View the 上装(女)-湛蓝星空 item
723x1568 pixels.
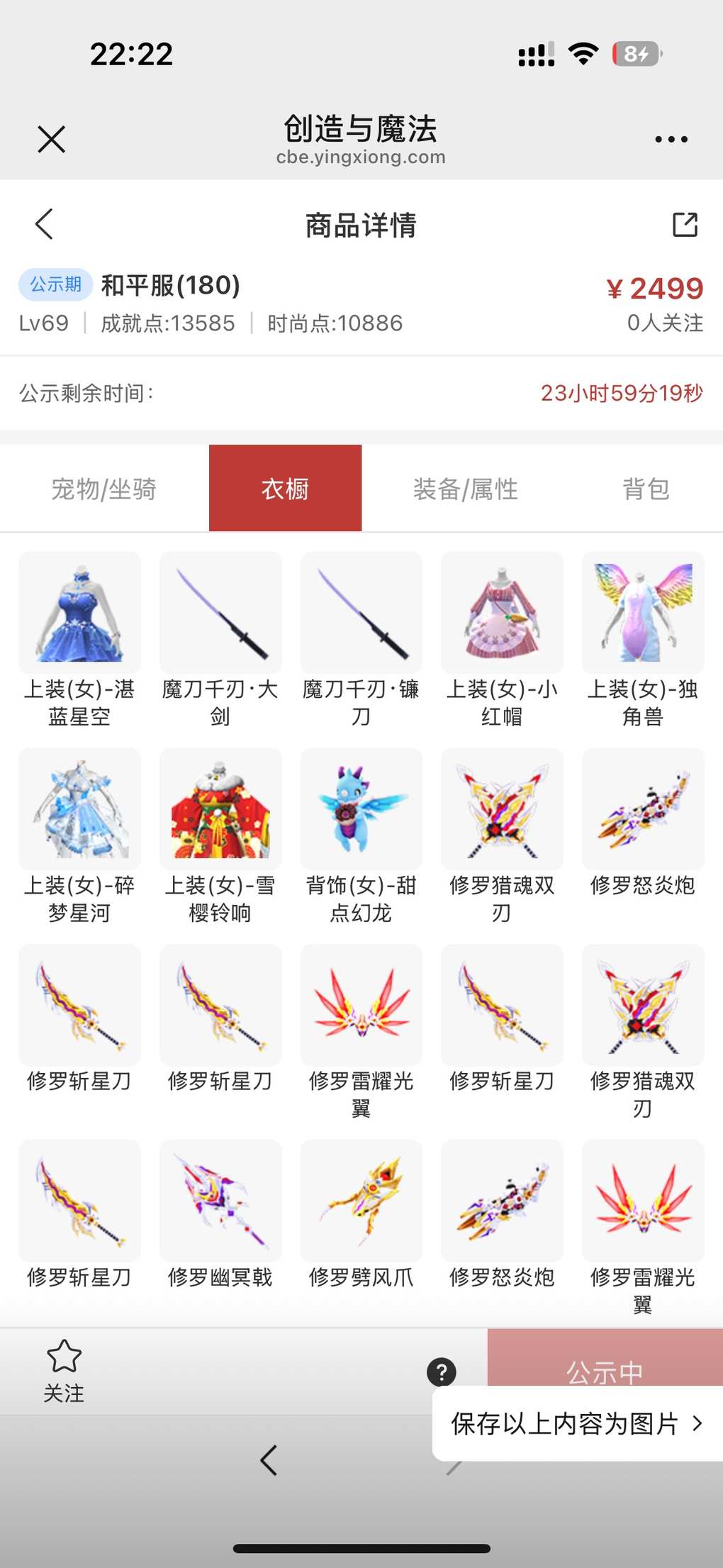coord(79,613)
